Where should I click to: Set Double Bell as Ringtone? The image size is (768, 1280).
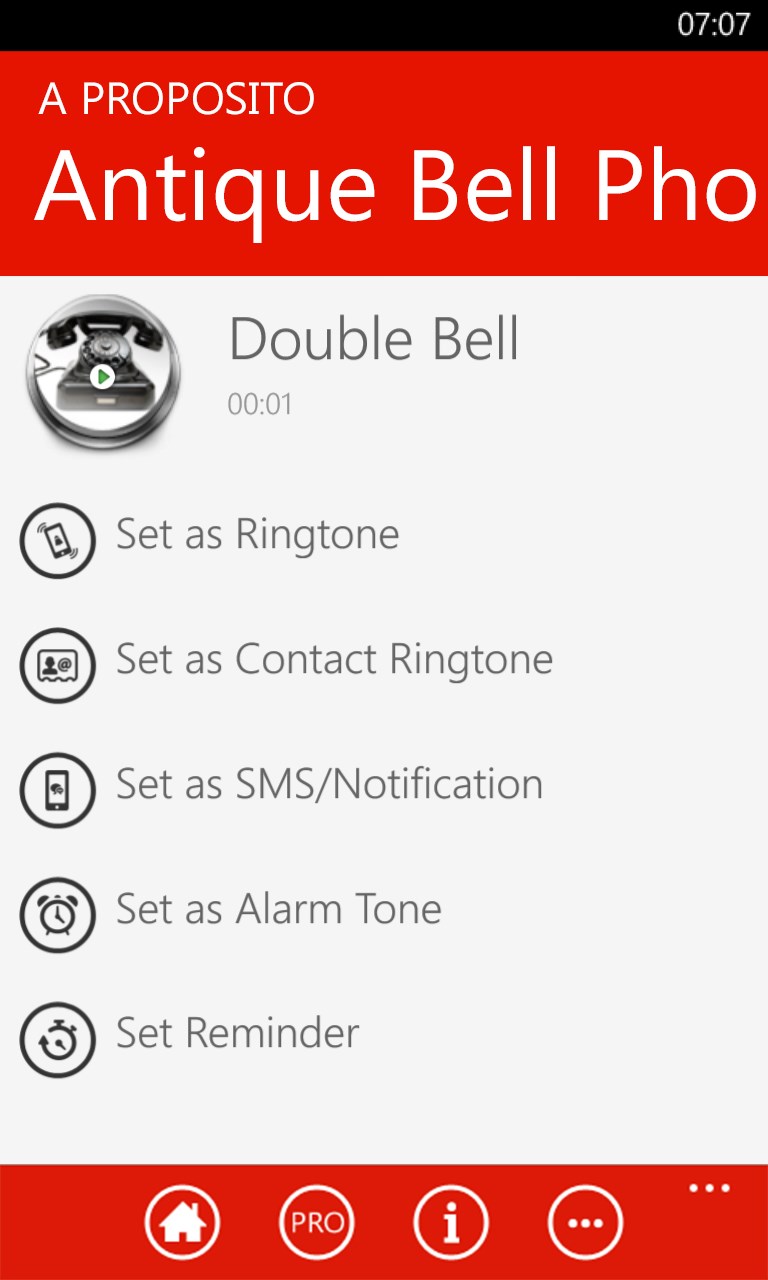click(x=257, y=533)
